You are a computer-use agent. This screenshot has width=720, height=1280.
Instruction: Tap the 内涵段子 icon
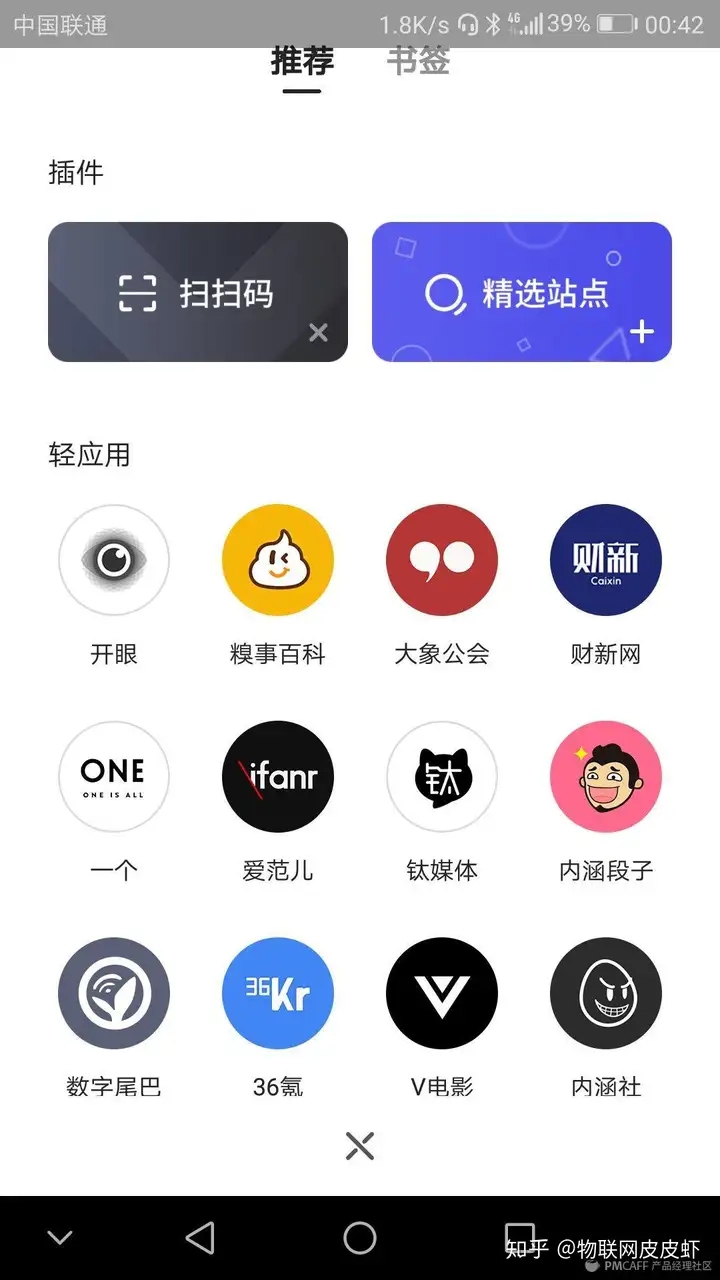coord(606,777)
